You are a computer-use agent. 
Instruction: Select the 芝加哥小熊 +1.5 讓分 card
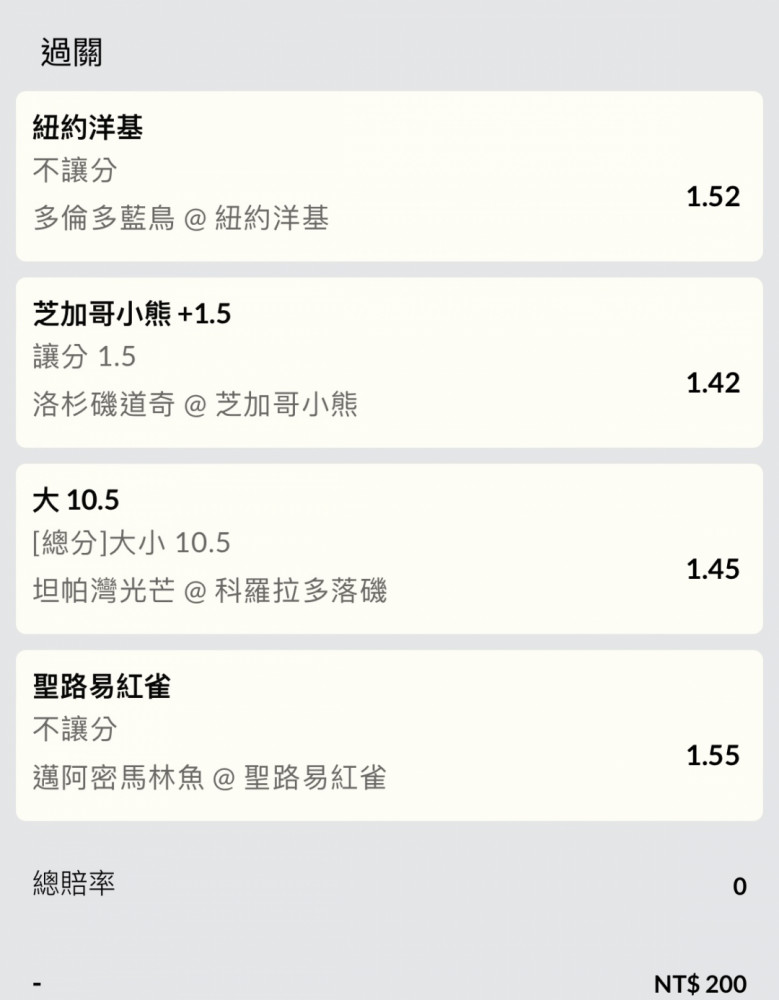click(389, 362)
